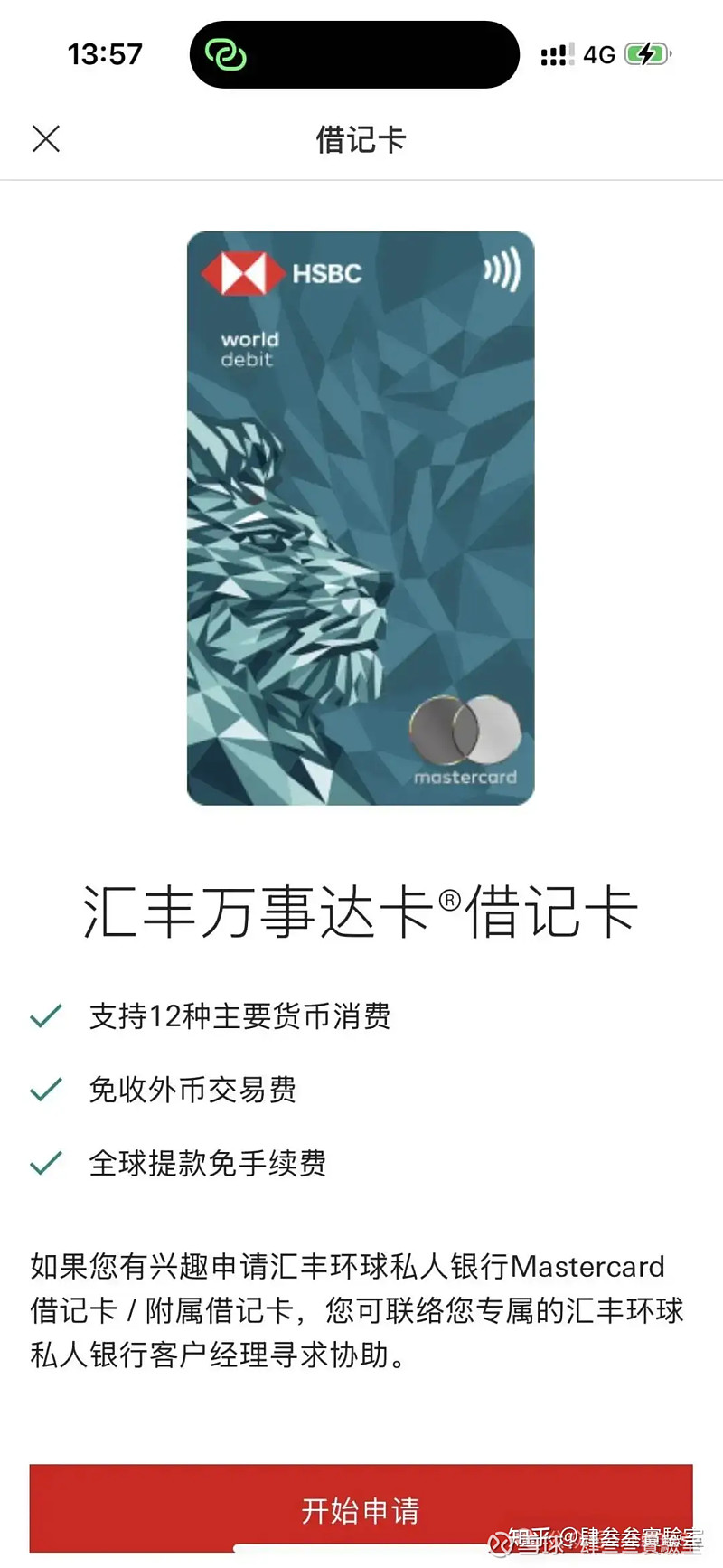Tap the world debit label on the card
This screenshot has height=1568, width=723.
click(x=247, y=349)
